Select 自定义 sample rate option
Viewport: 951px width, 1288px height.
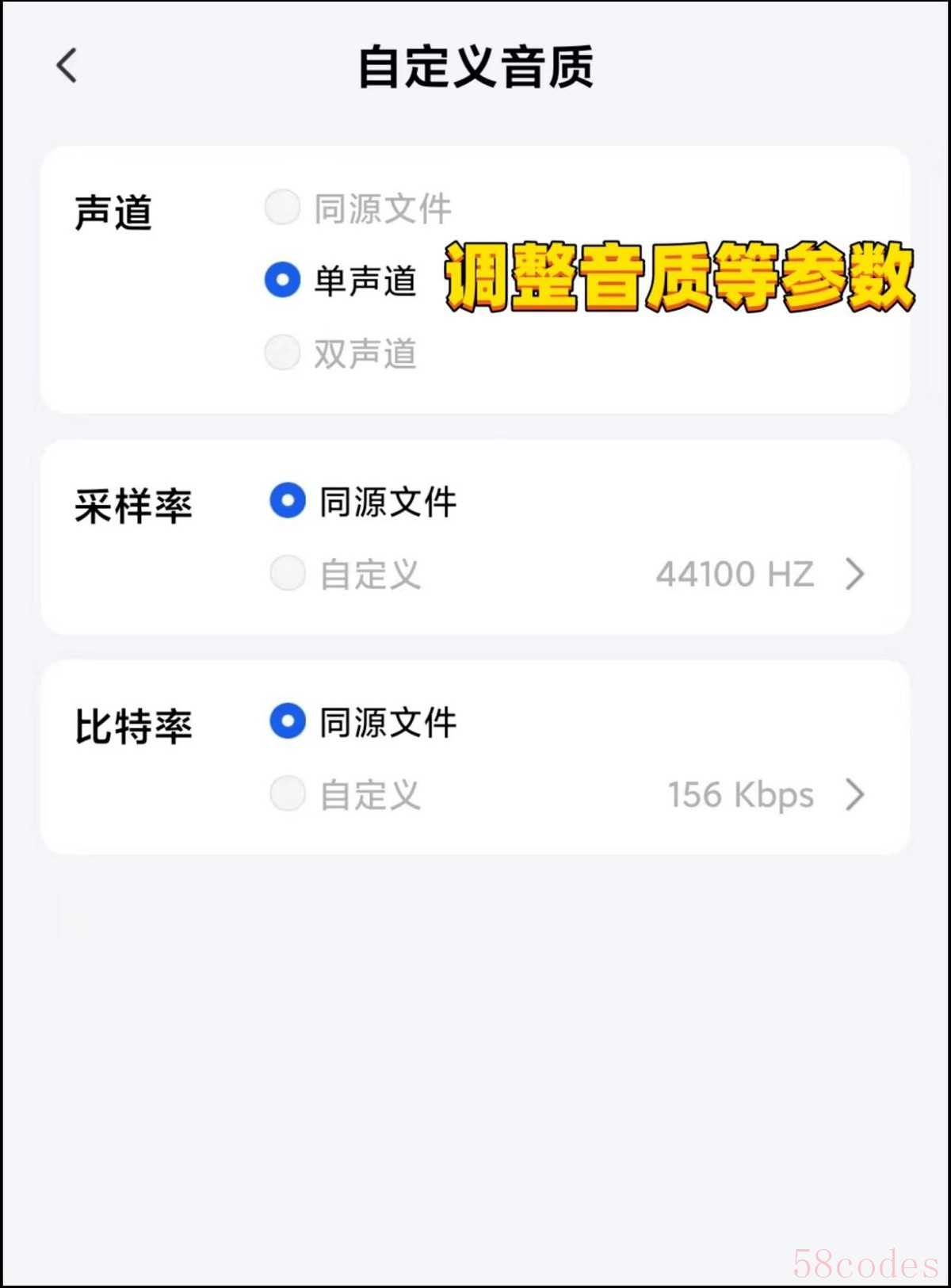click(x=288, y=573)
